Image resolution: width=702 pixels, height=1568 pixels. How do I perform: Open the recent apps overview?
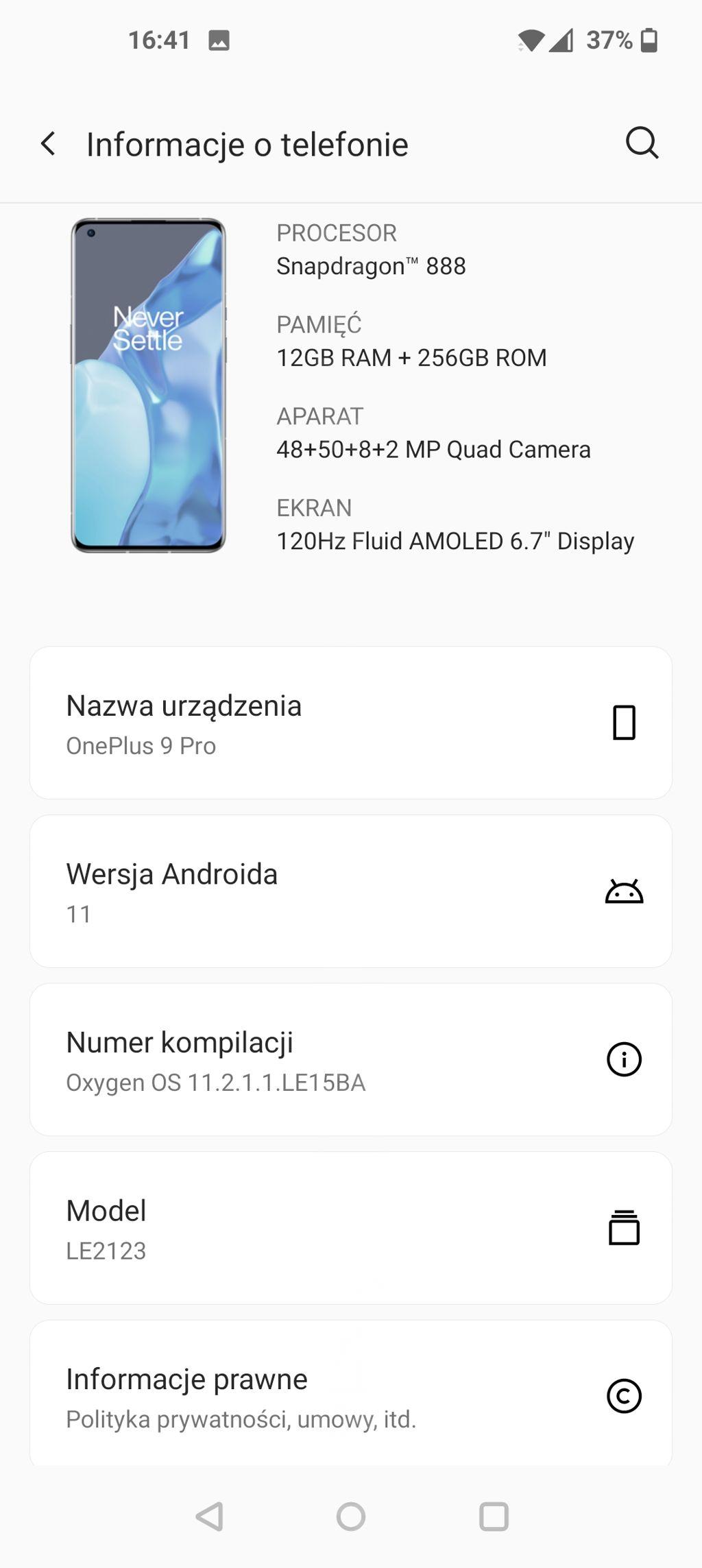pos(494,1517)
